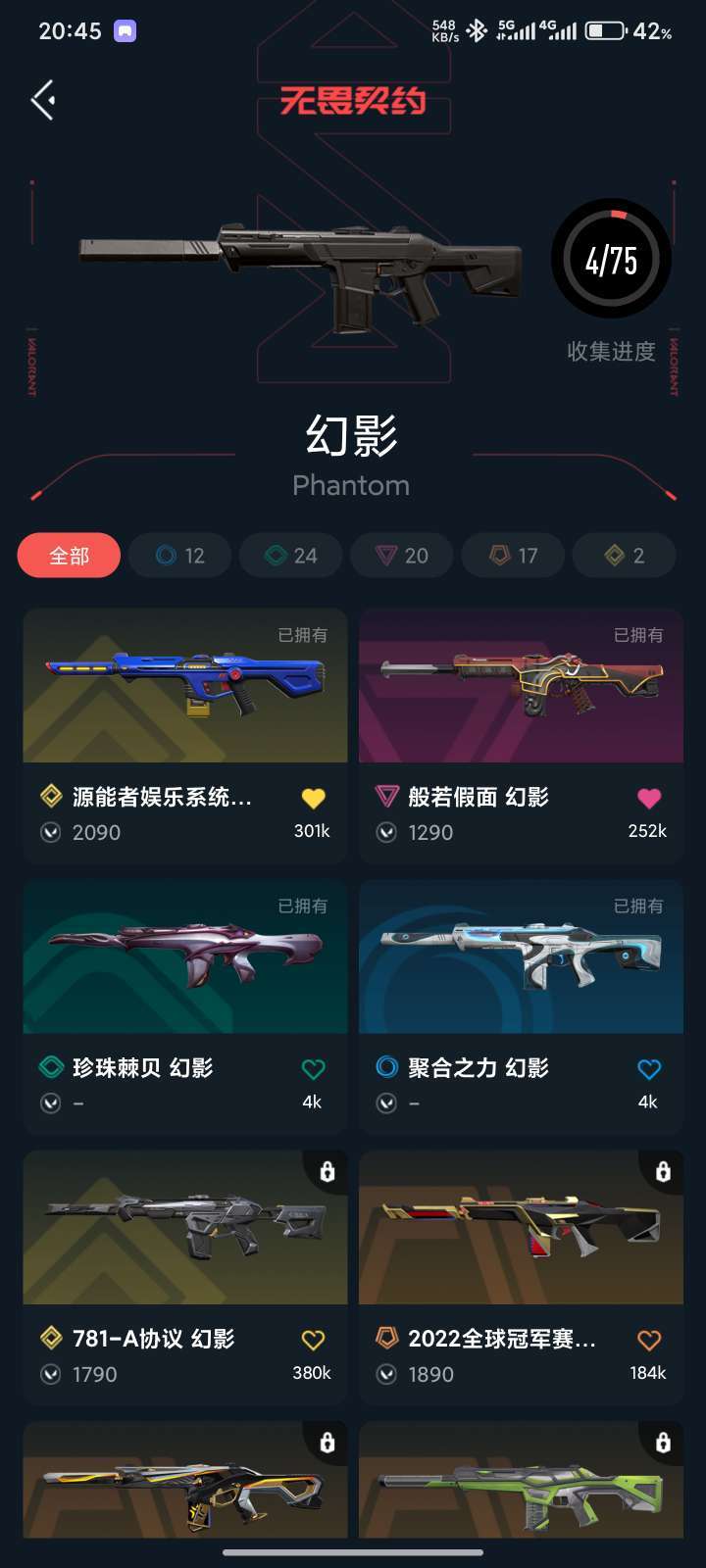This screenshot has height=1568, width=706.
Task: Open the 珍珠棘贝 幻影 skin card
Action: pos(185,1006)
